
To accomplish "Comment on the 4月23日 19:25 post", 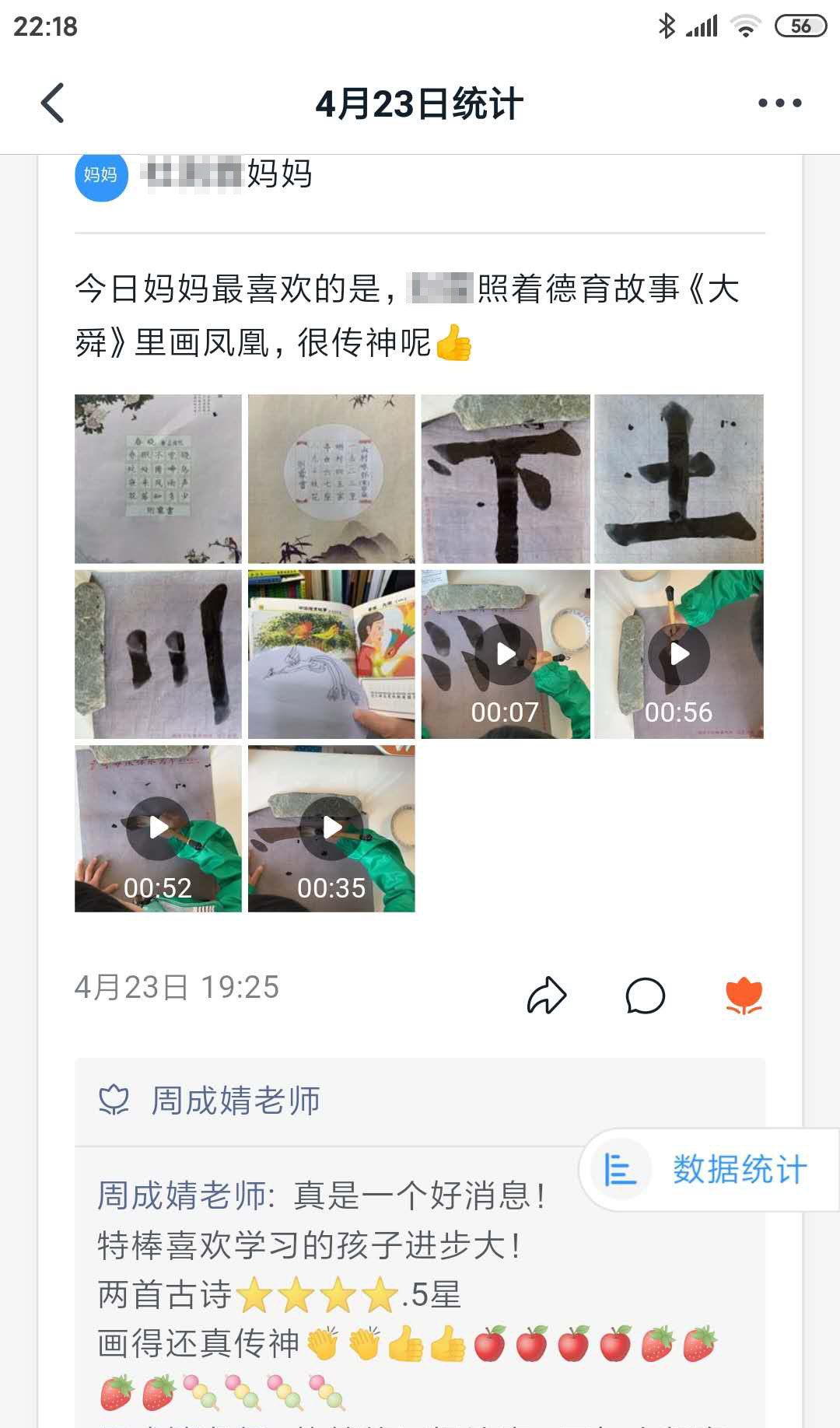I will [646, 995].
